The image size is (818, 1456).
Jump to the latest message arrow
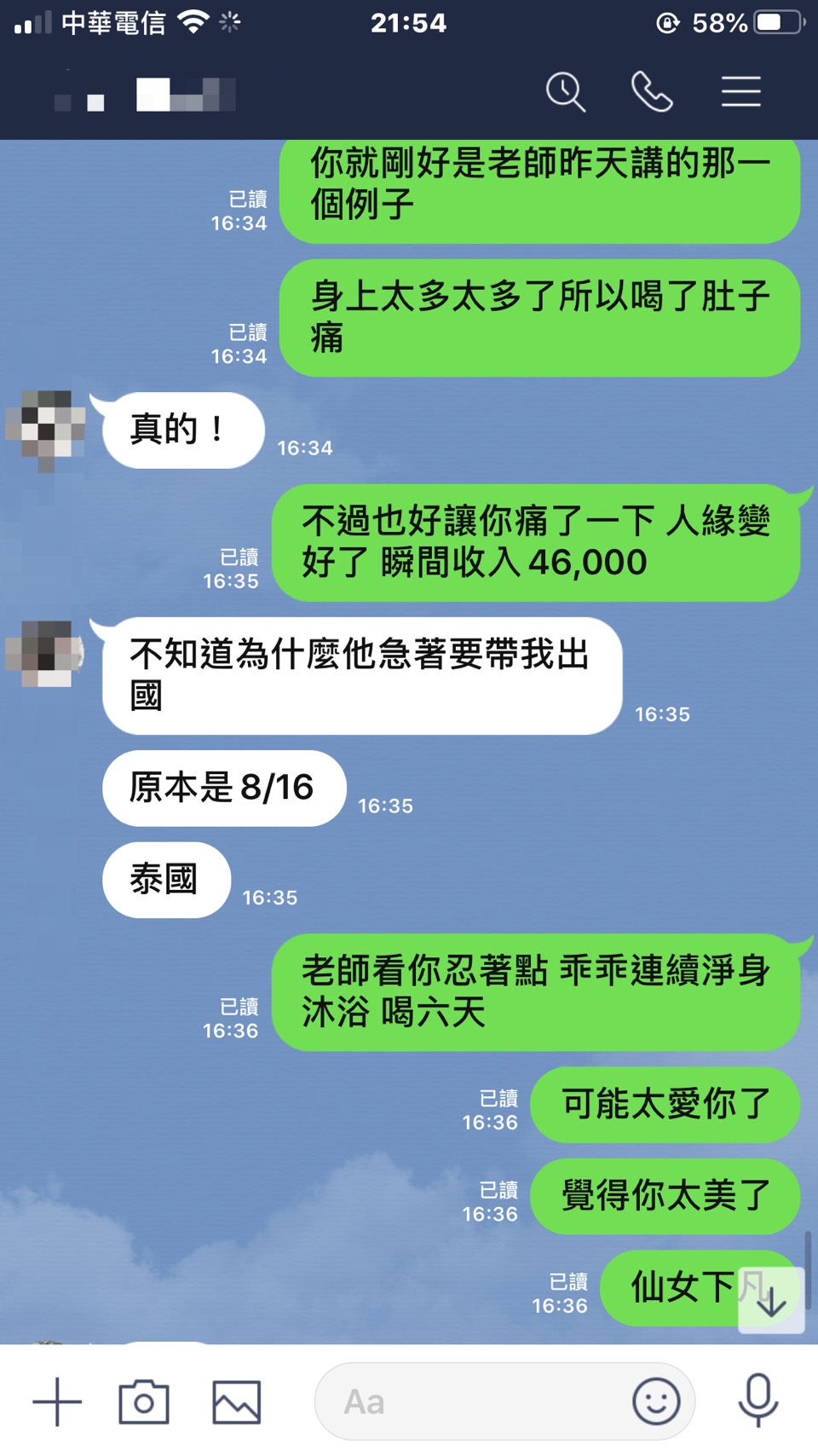[771, 1301]
